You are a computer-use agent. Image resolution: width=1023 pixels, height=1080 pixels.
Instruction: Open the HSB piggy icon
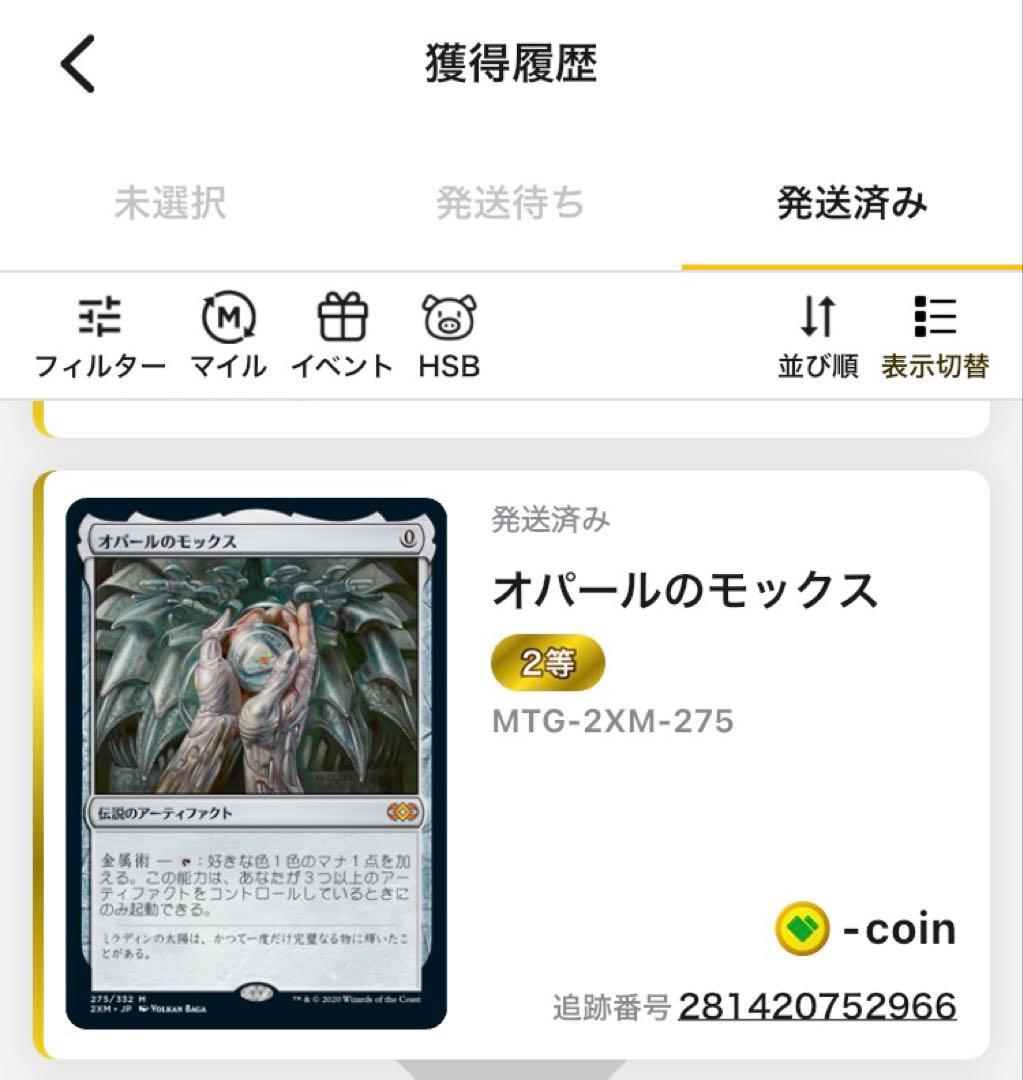point(449,338)
